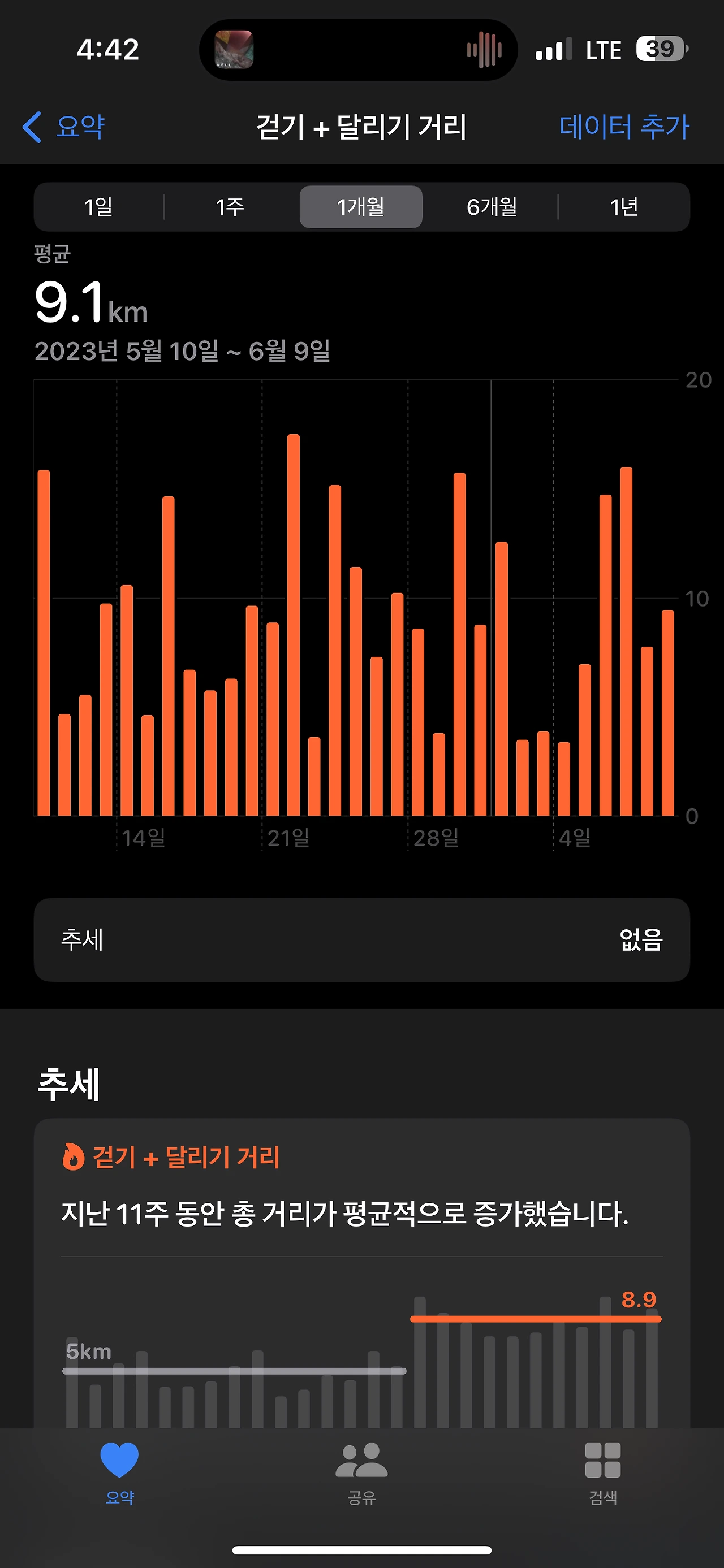The image size is (724, 1568).
Task: Switch to the 요약 bottom tab
Action: [x=119, y=1470]
